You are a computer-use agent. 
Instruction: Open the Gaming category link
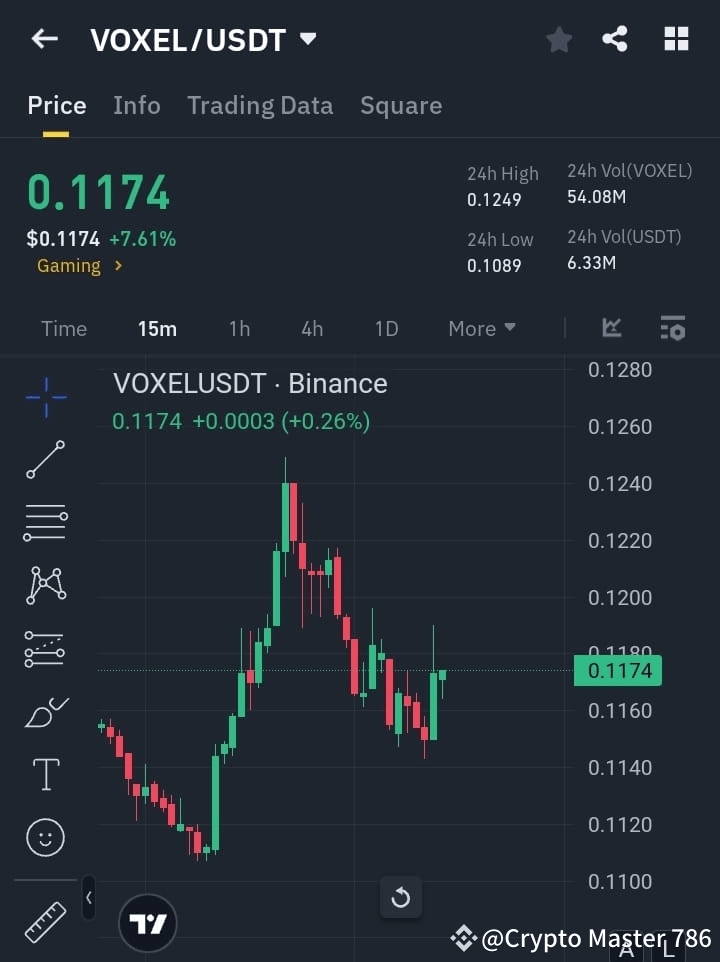click(68, 265)
